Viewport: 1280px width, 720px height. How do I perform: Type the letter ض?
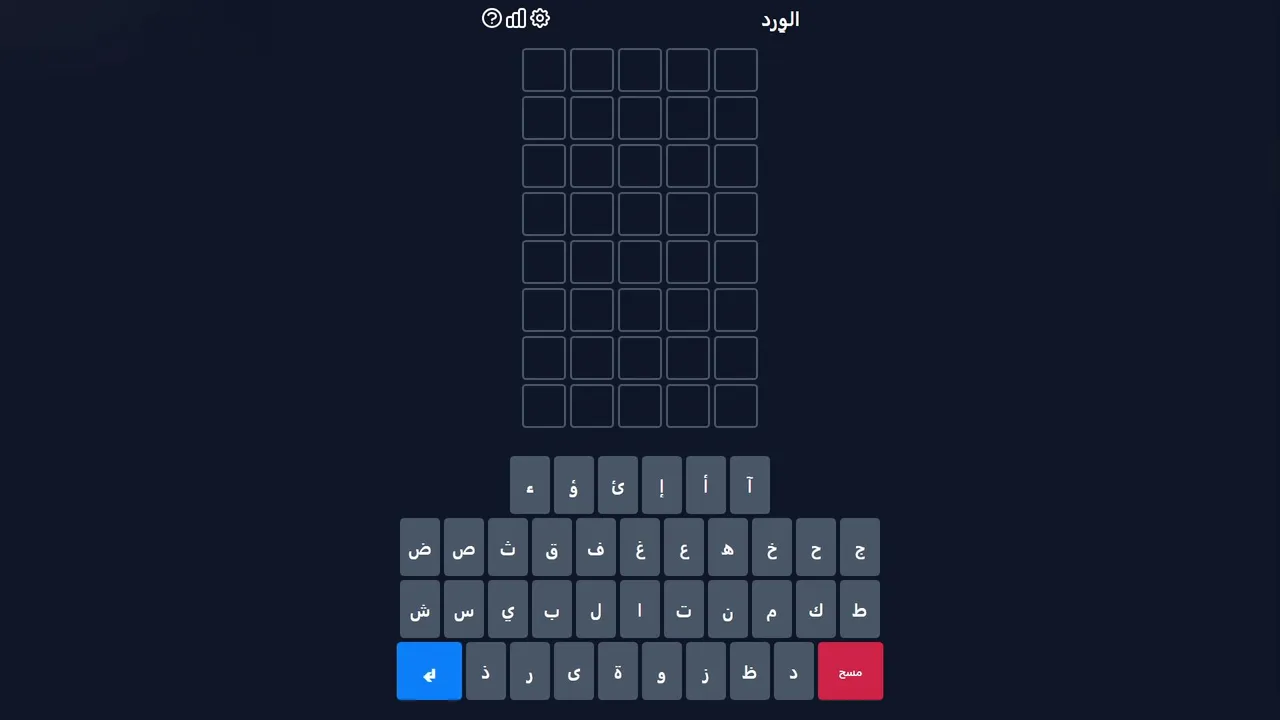click(x=420, y=548)
